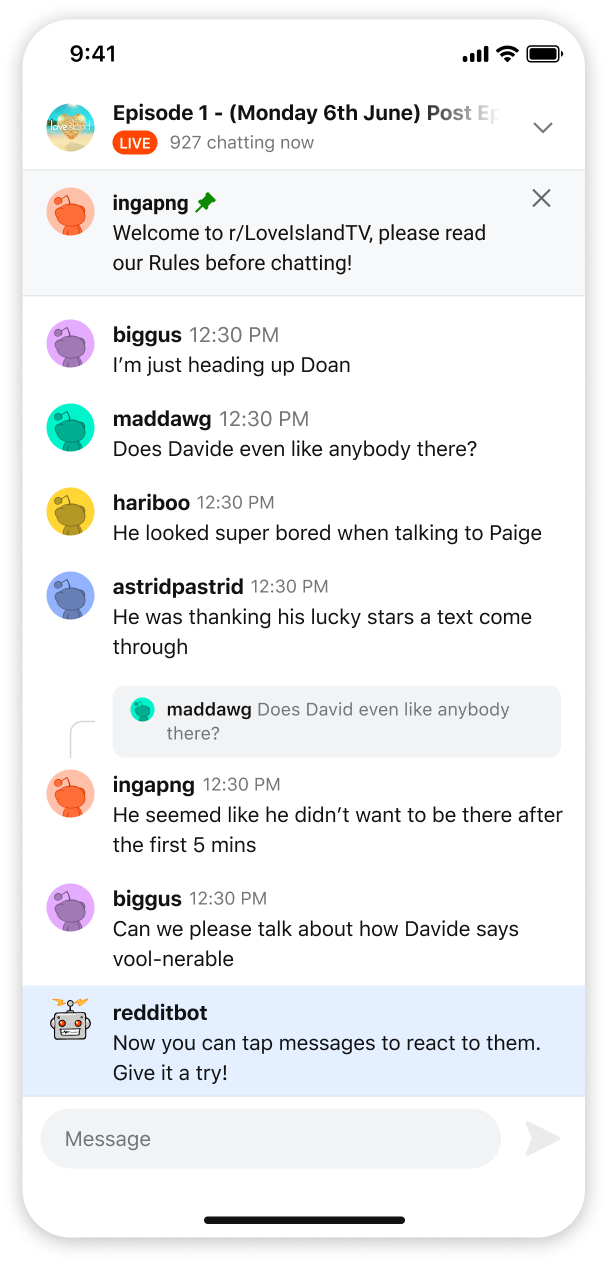Tap the Message input field
The width and height of the screenshot is (608, 1264).
pos(270,1138)
